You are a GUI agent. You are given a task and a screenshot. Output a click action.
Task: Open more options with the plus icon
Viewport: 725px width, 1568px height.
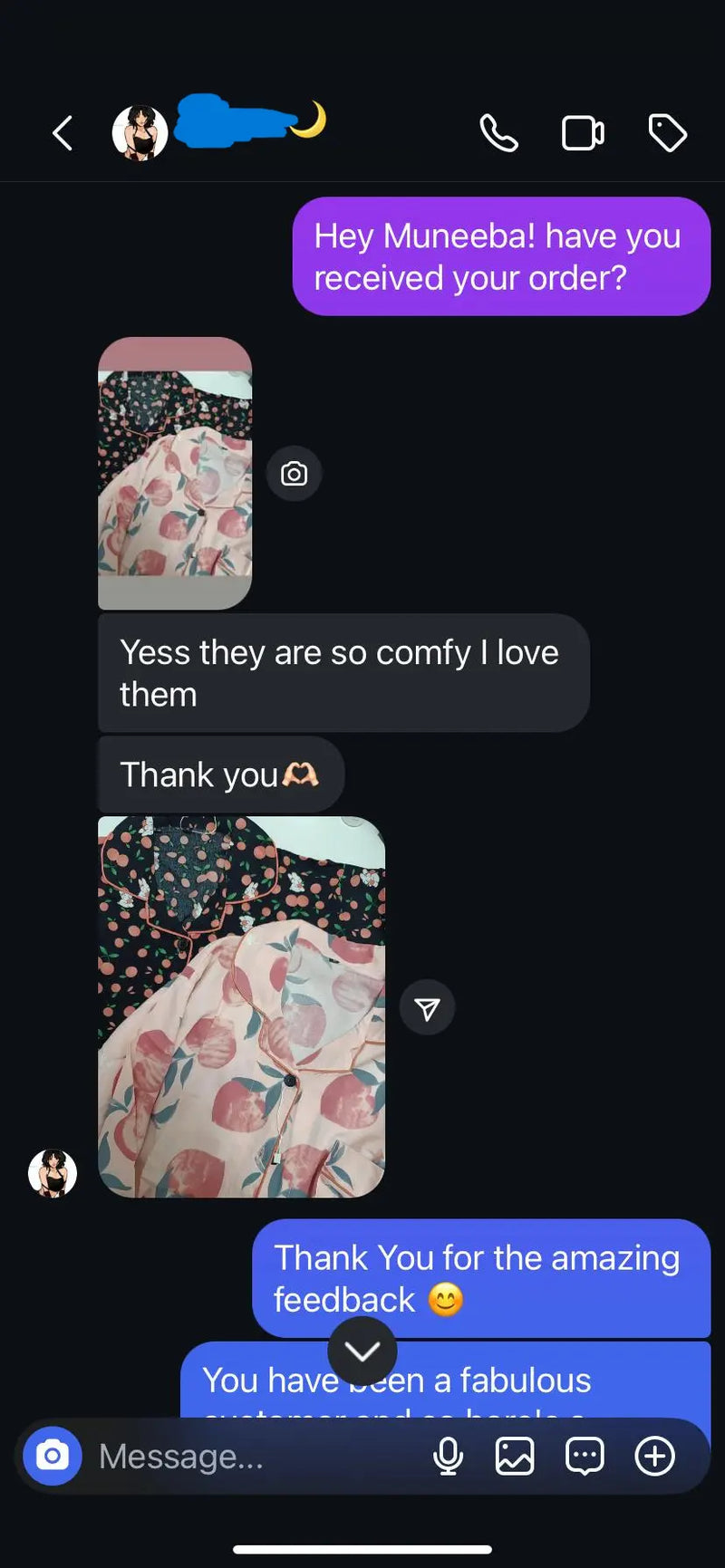[654, 1456]
